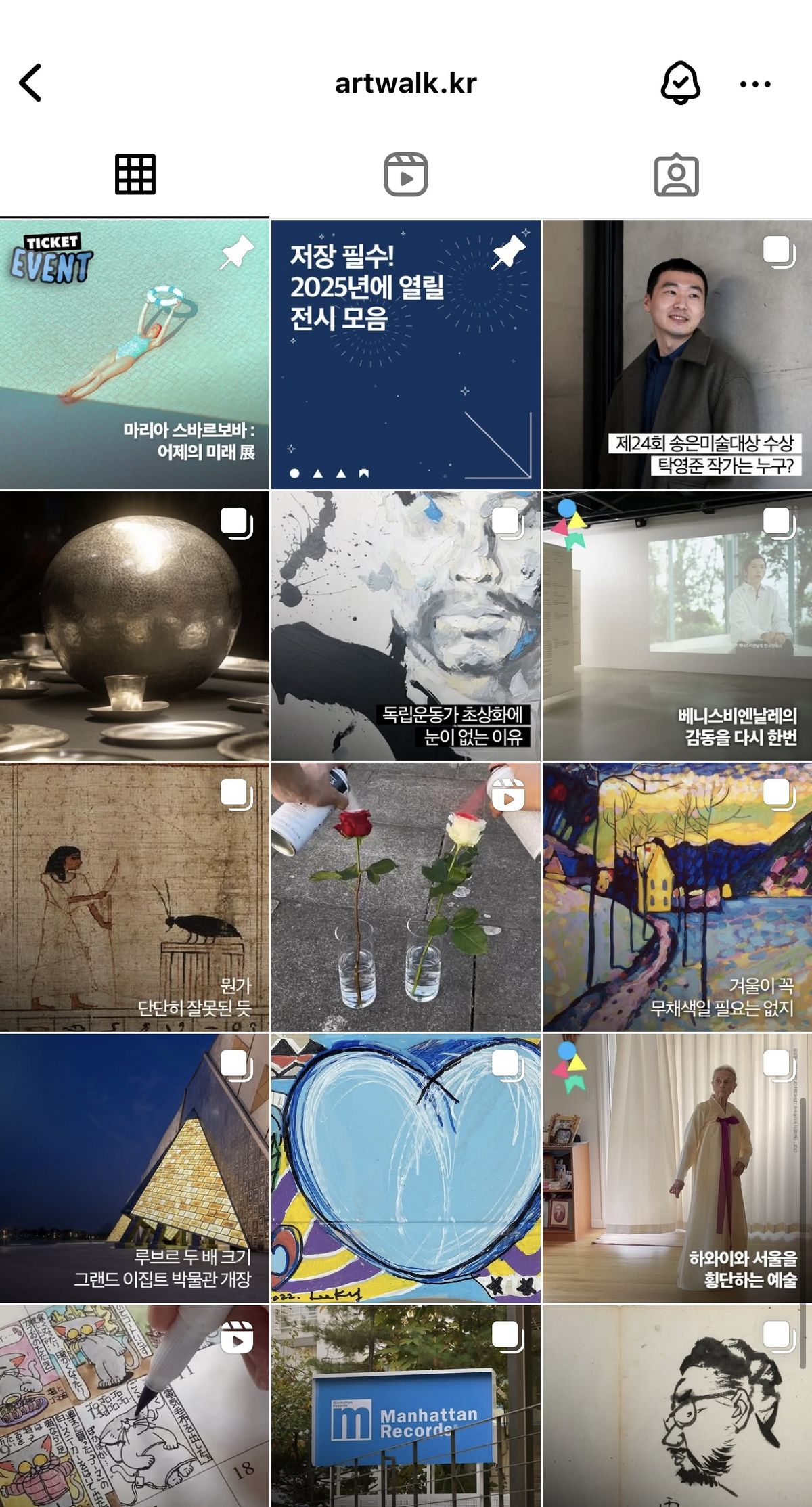Open the Manhattan Records sign post

[x=405, y=1408]
